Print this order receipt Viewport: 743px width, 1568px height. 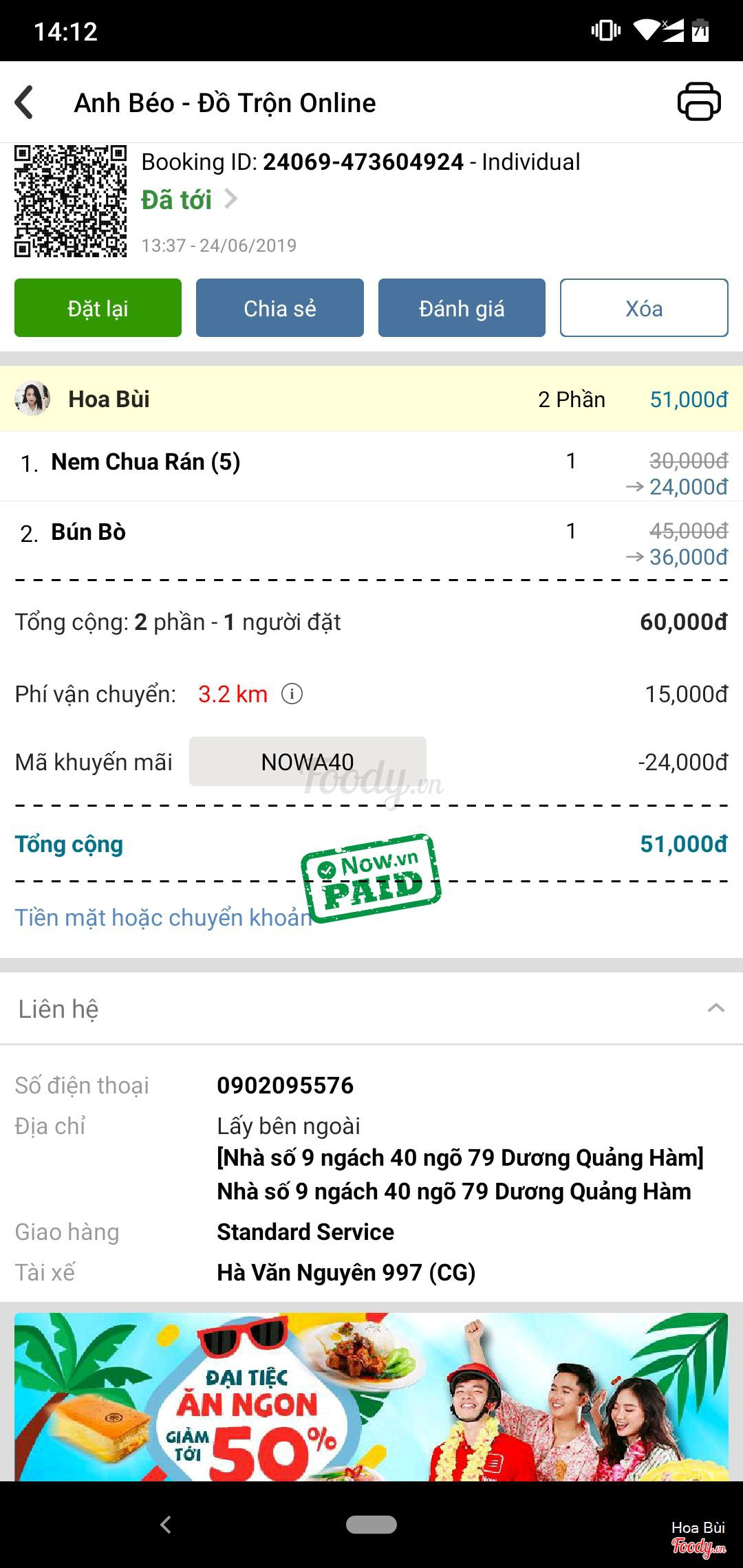pos(699,102)
